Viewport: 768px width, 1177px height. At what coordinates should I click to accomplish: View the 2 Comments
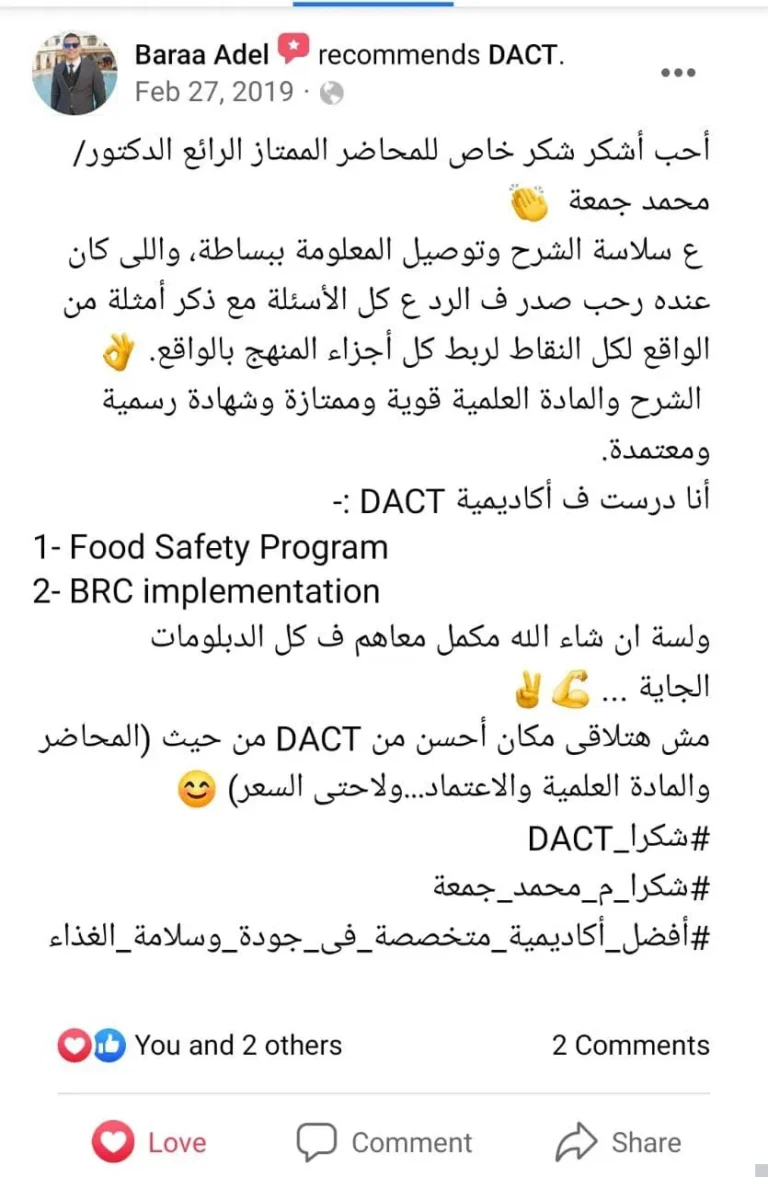[630, 1045]
